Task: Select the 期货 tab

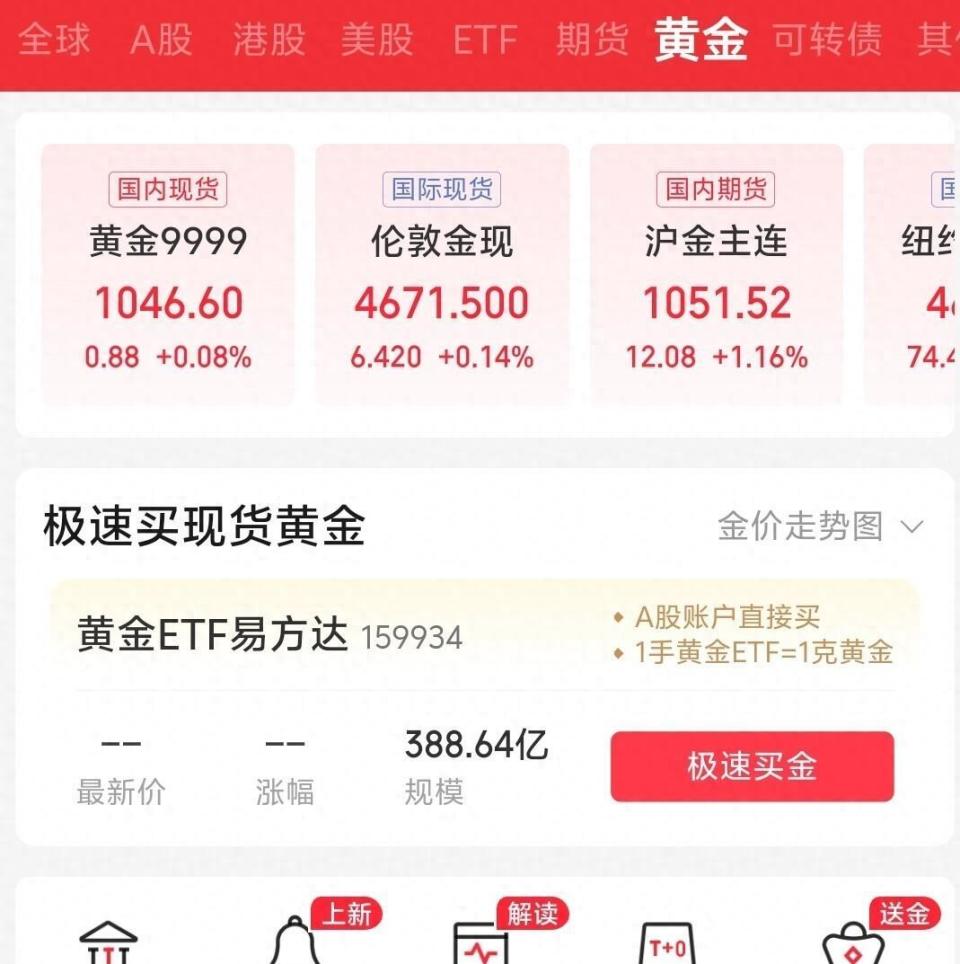Action: click(590, 40)
